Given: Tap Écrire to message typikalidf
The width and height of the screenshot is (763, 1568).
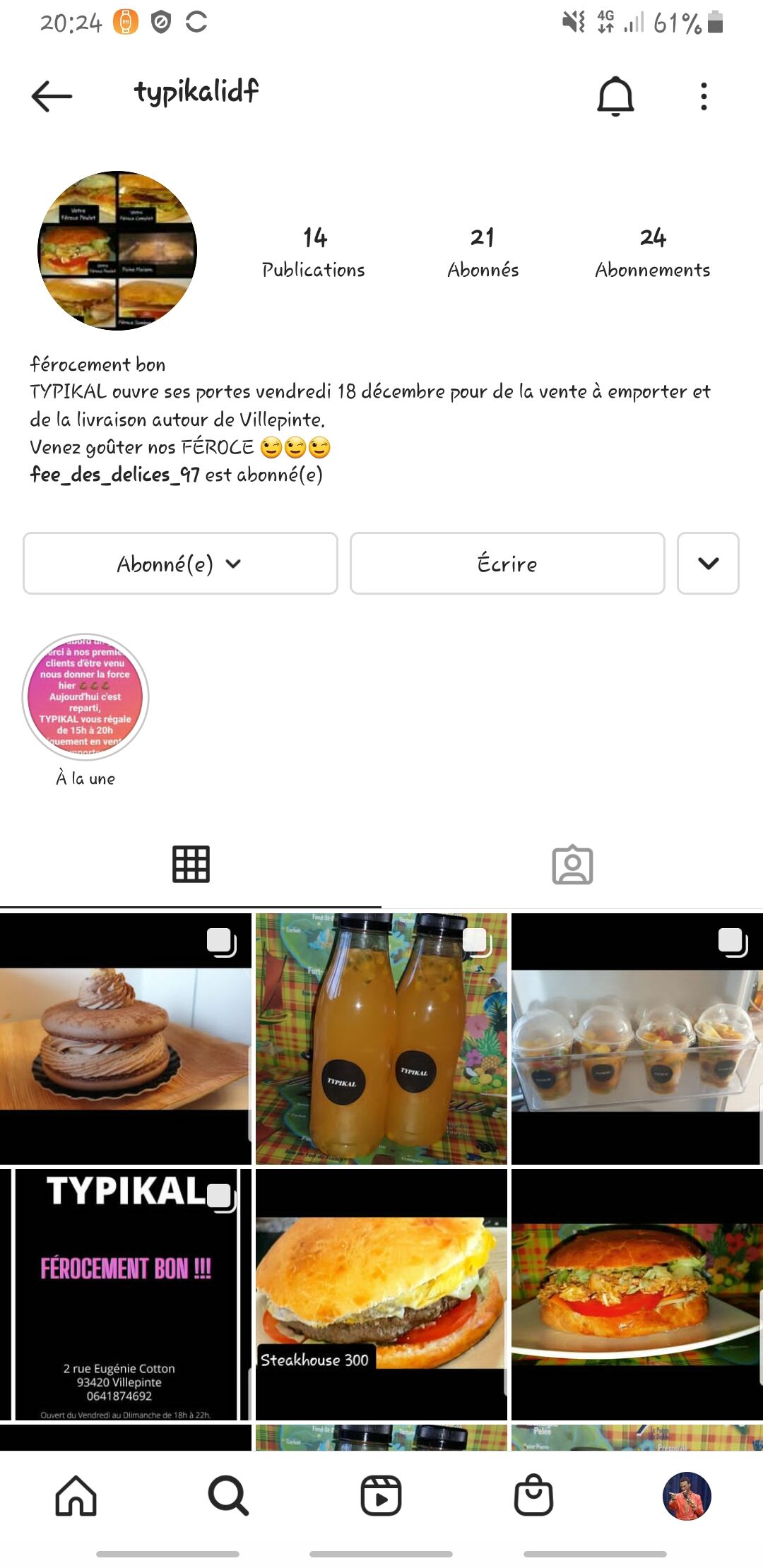Looking at the screenshot, I should (x=507, y=563).
